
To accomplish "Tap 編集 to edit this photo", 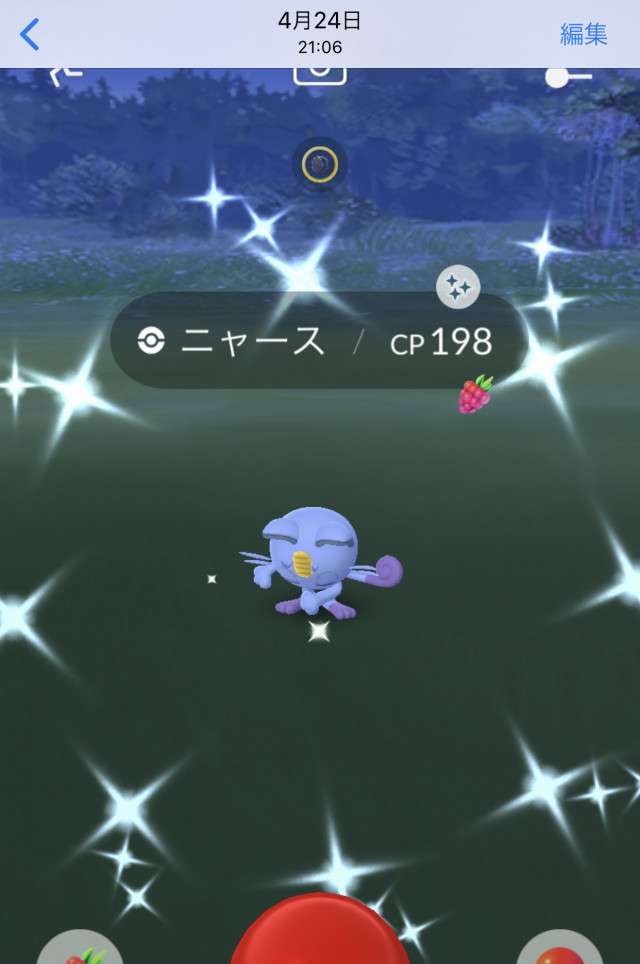I will (x=583, y=34).
